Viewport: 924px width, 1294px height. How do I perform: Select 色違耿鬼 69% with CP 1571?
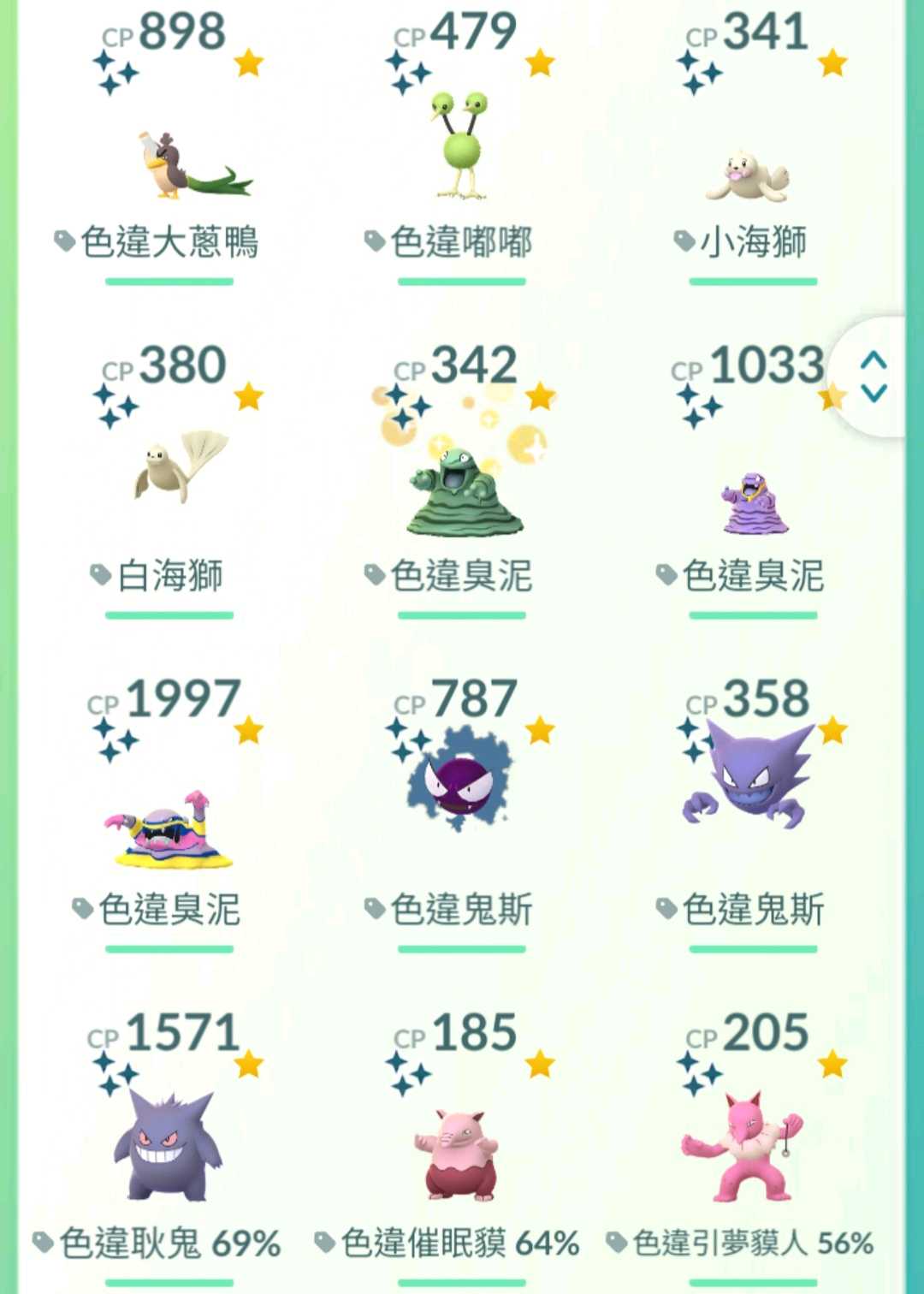169,1145
